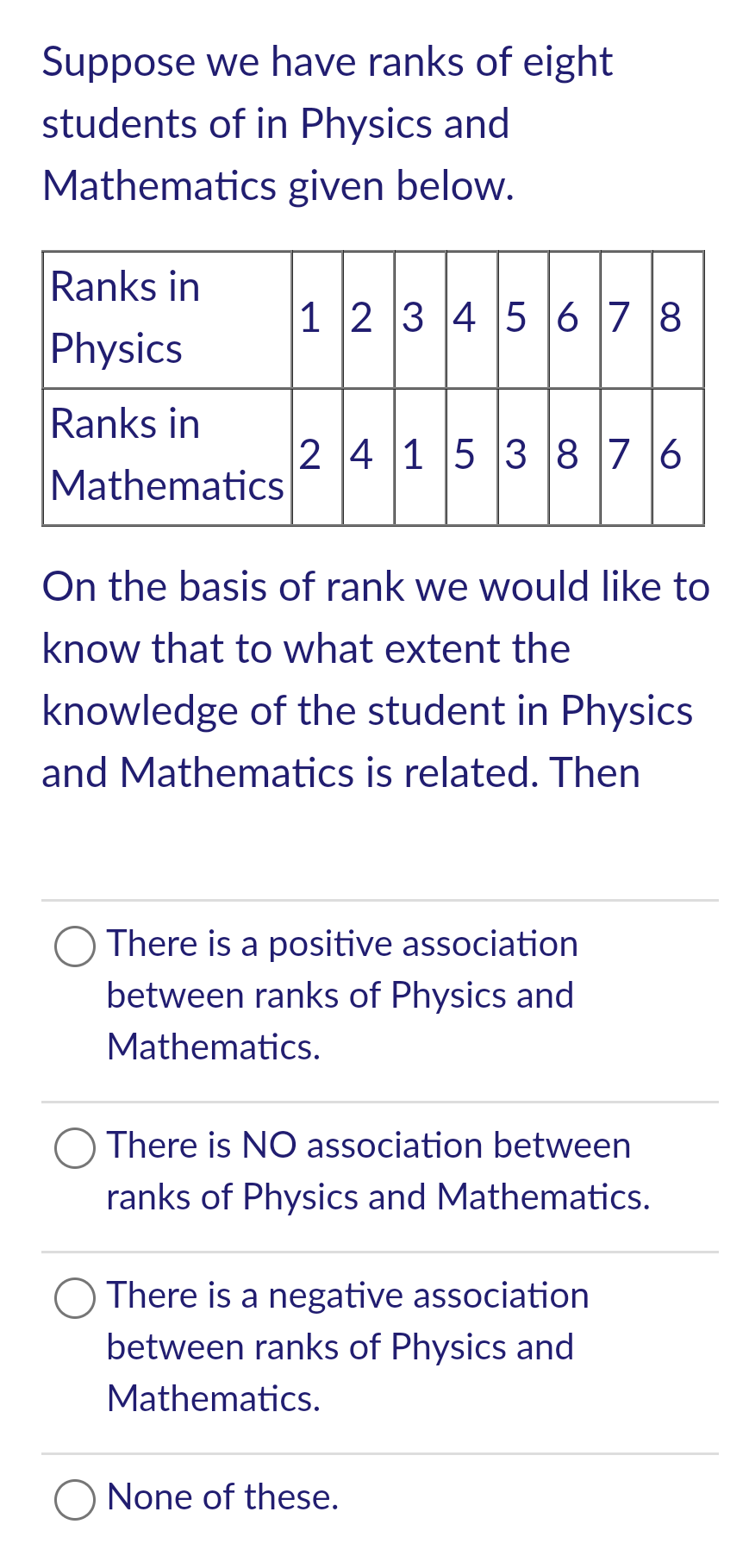This screenshot has width=749, height=1568.
Task: Click the positive association answer text
Action: pyautogui.click(x=341, y=996)
